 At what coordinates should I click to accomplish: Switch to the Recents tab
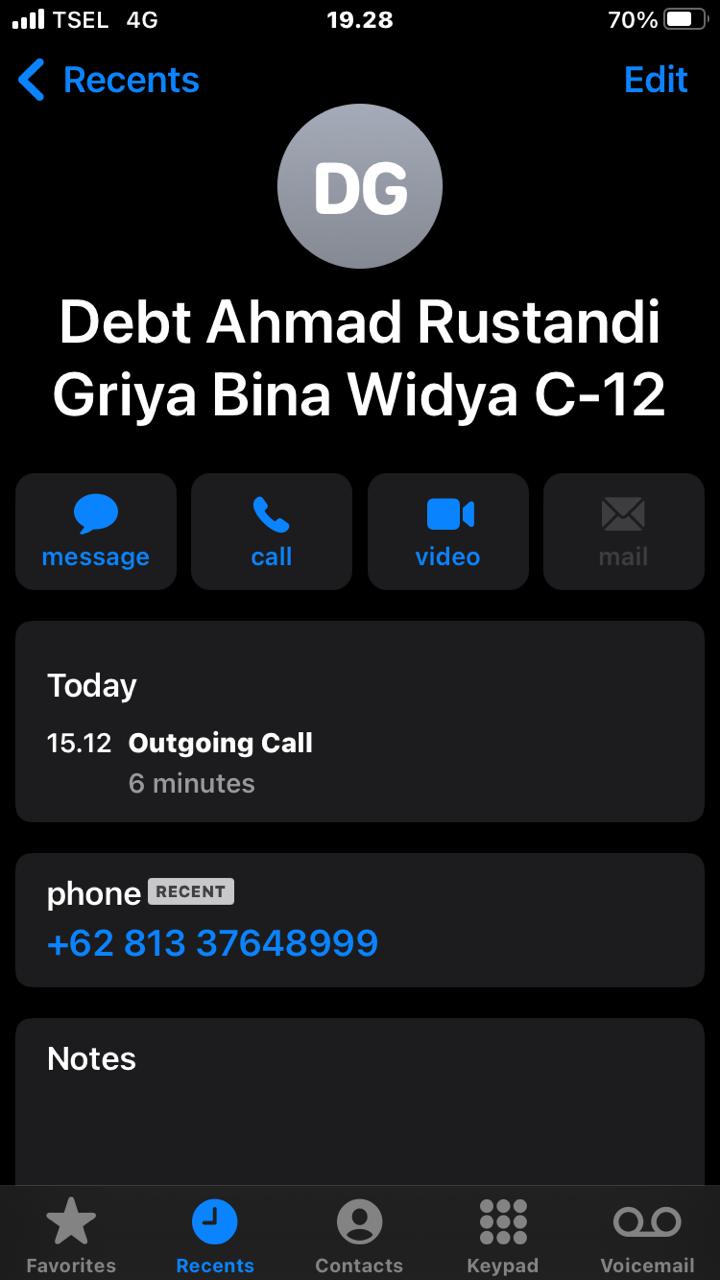[215, 1235]
